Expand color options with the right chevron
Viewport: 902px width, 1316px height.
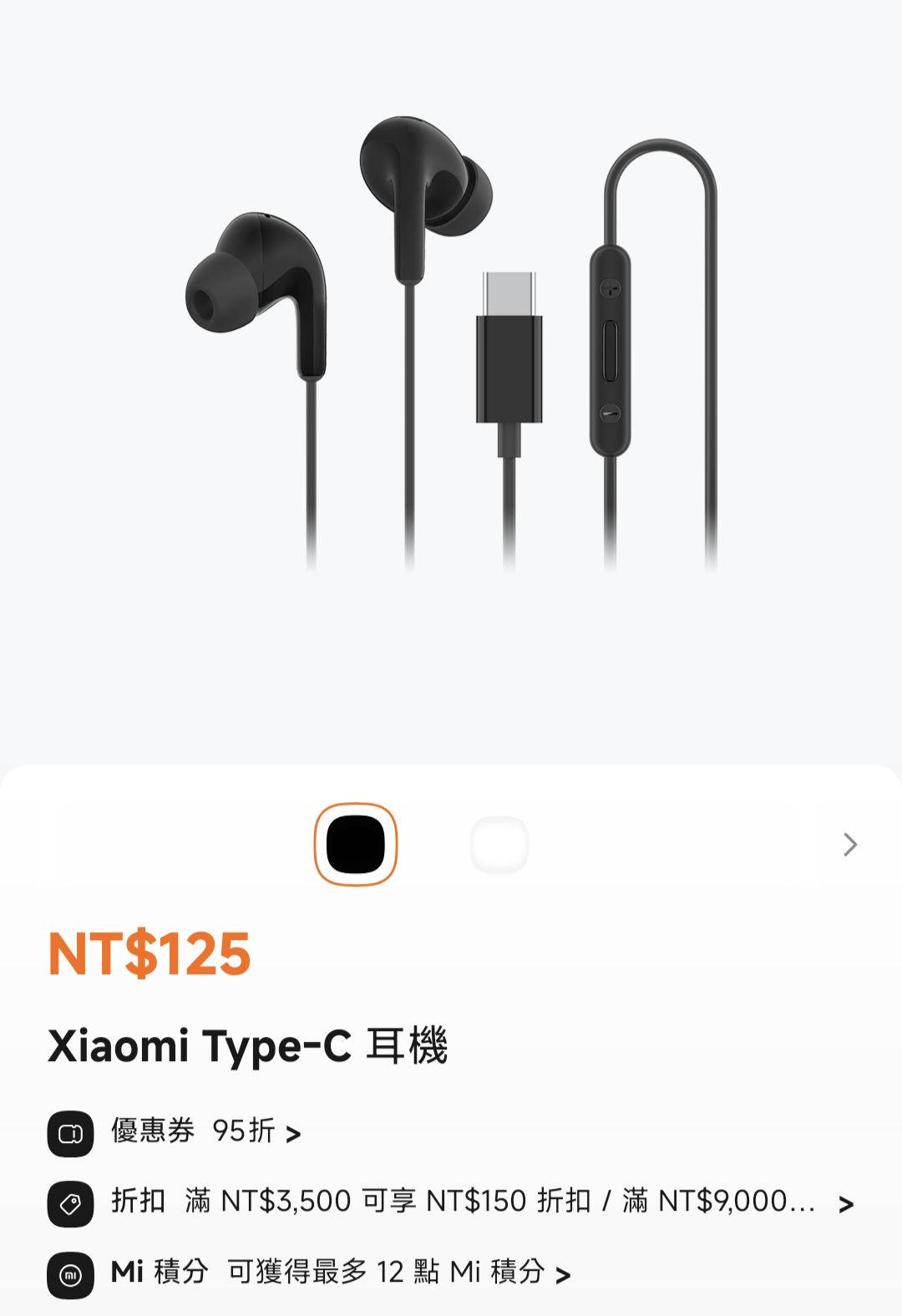coord(850,845)
